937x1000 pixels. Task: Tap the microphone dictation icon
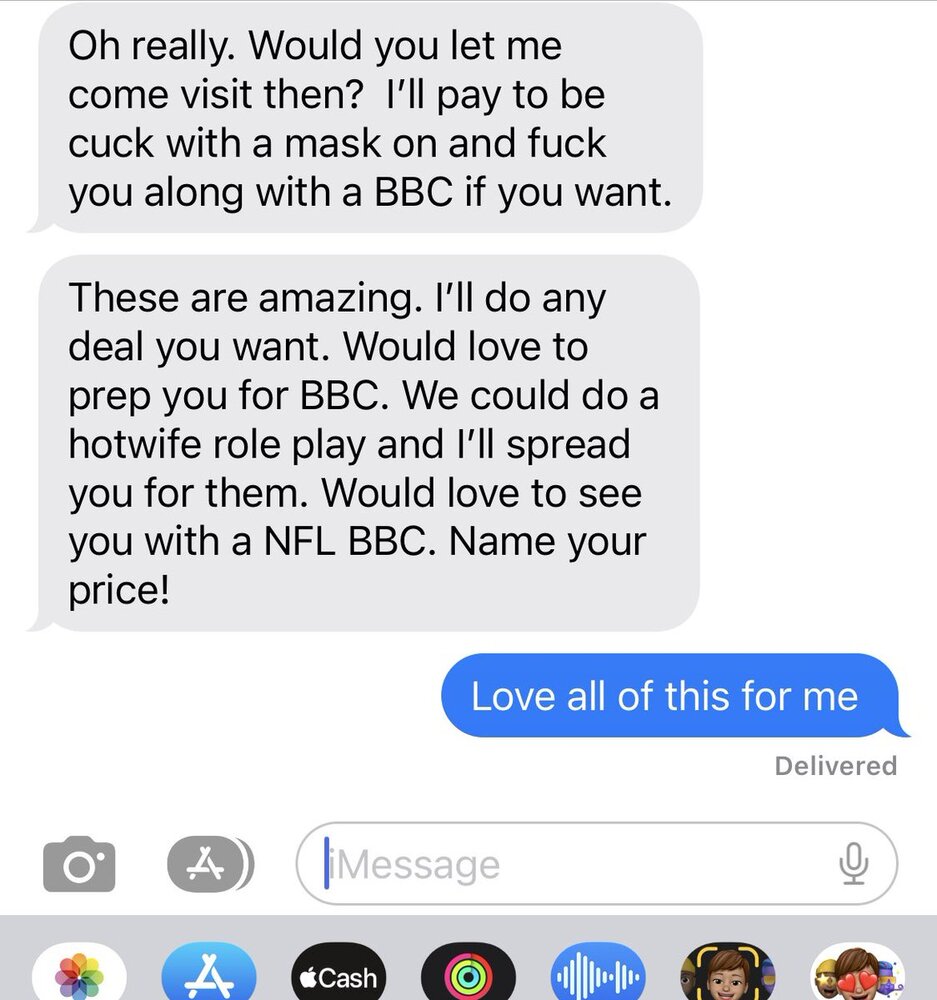[x=852, y=864]
